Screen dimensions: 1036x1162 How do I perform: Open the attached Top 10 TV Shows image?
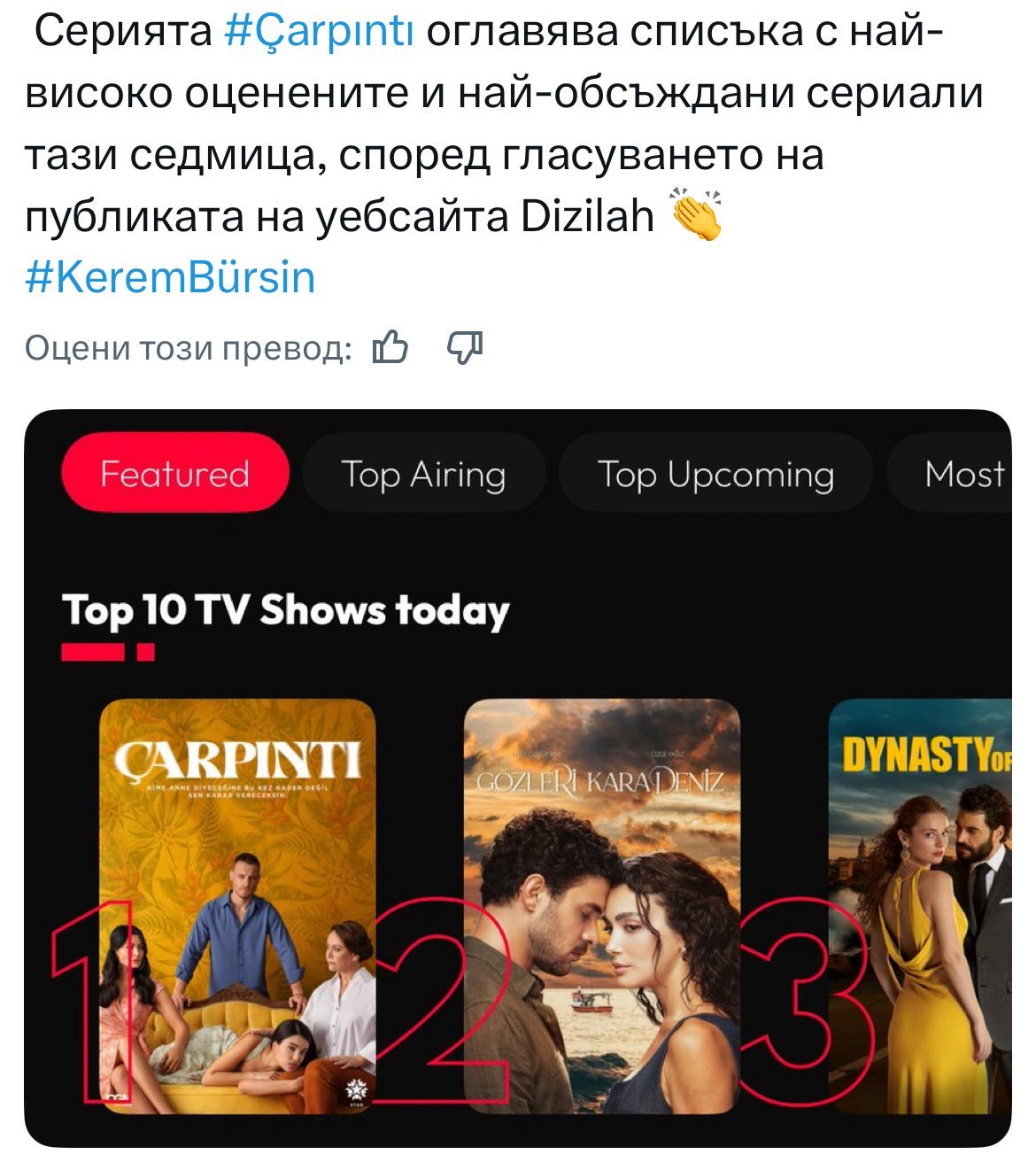tap(517, 778)
